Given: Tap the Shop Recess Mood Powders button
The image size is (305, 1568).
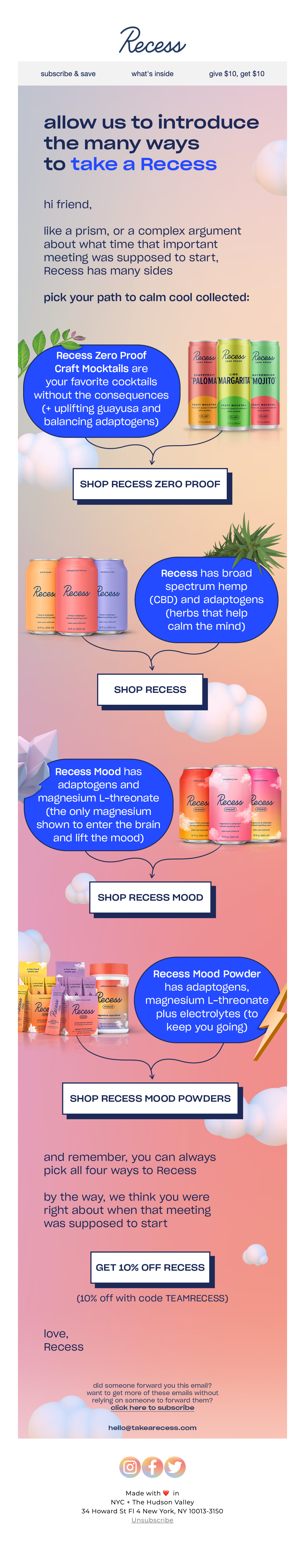Looking at the screenshot, I should [x=150, y=1098].
